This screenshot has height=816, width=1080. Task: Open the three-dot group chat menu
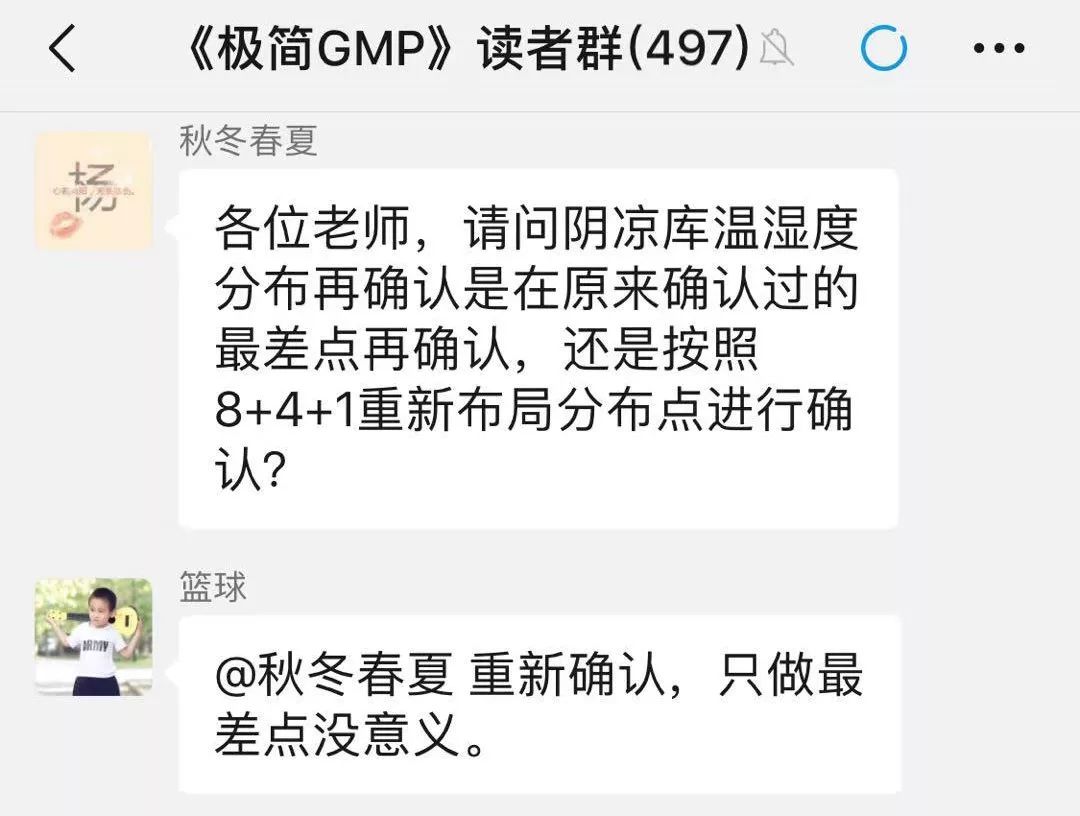(x=999, y=49)
